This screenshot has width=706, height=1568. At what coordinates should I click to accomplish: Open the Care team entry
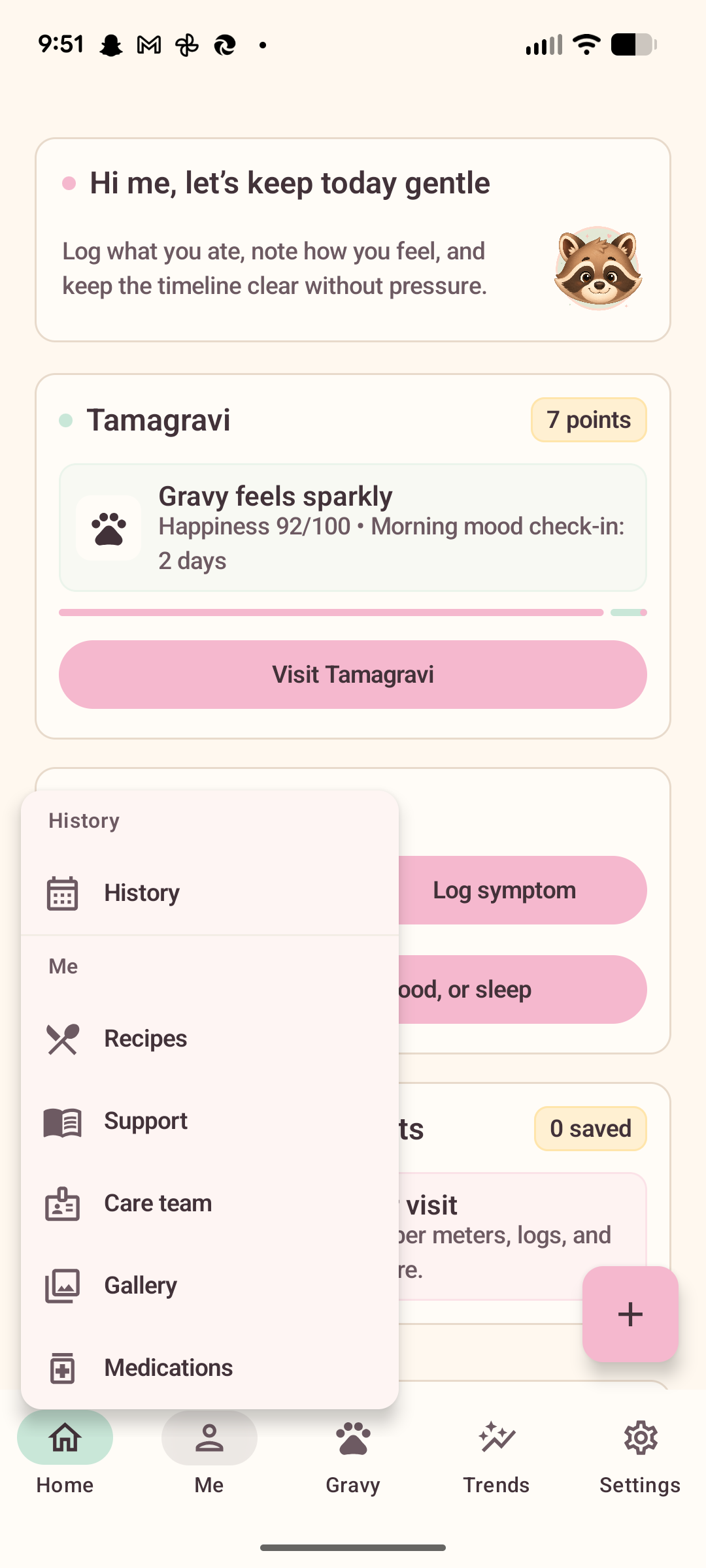(158, 1203)
